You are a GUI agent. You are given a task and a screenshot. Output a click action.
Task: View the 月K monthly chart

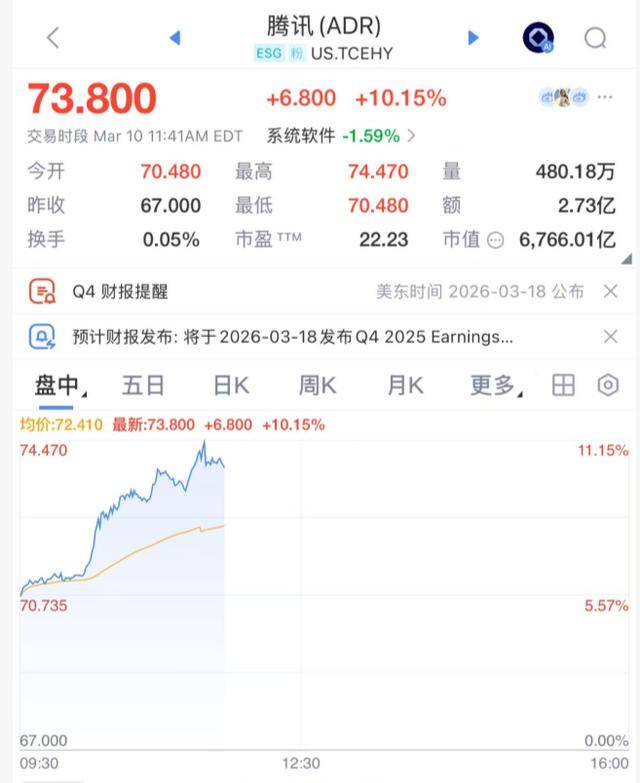(405, 385)
